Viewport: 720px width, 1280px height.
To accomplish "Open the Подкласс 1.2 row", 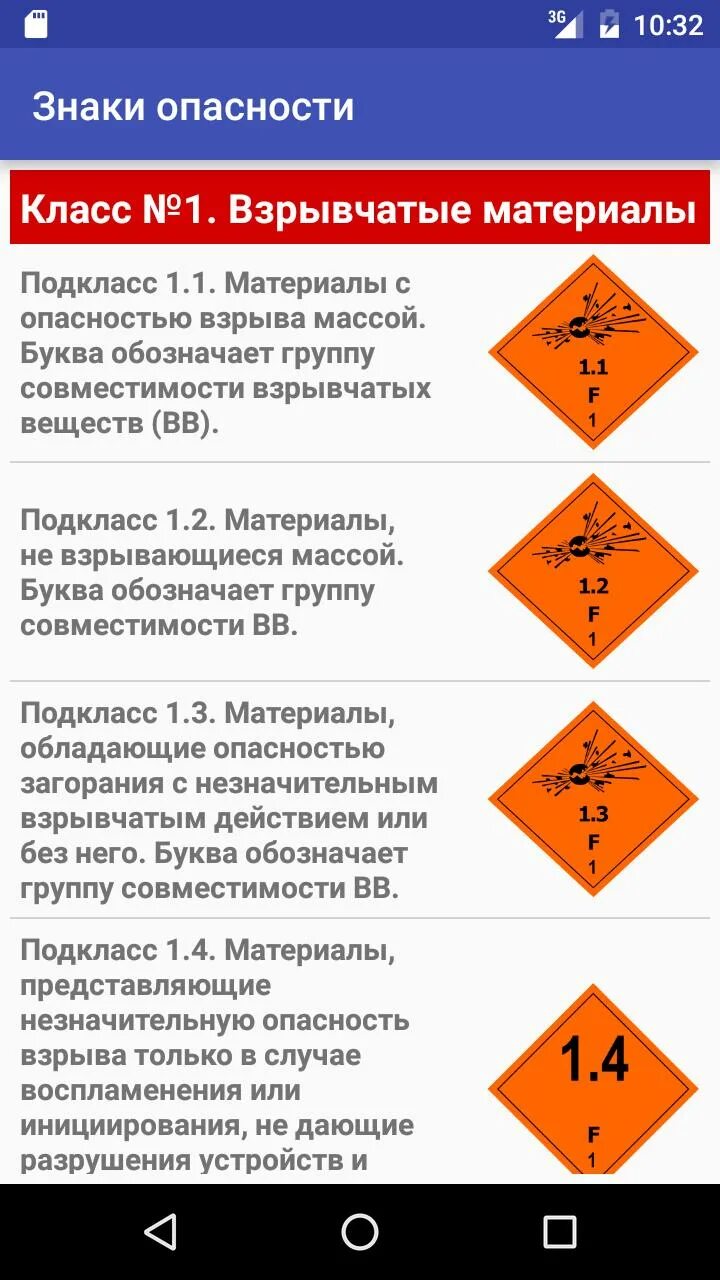I will tap(360, 572).
